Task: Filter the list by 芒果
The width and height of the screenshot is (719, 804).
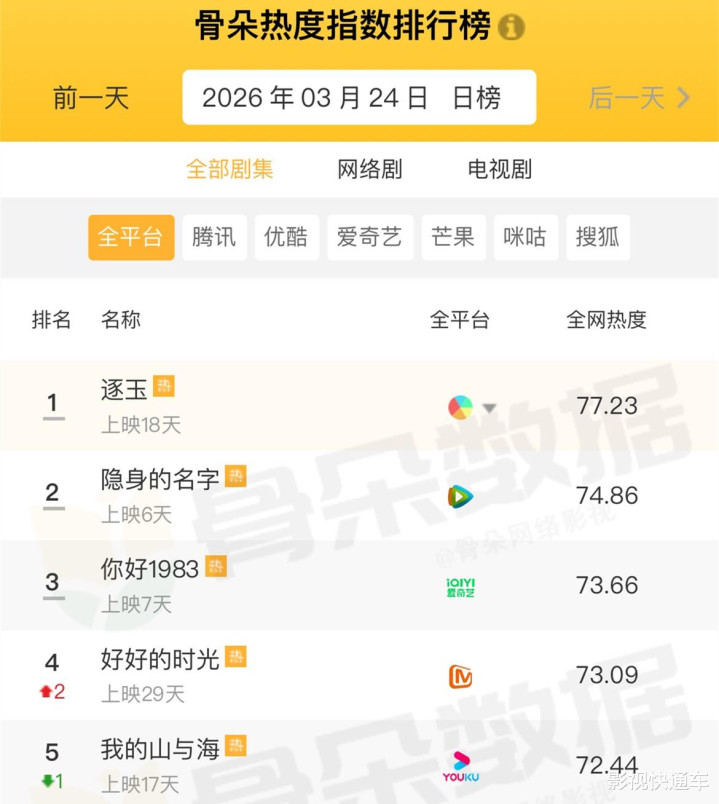Action: click(x=453, y=237)
